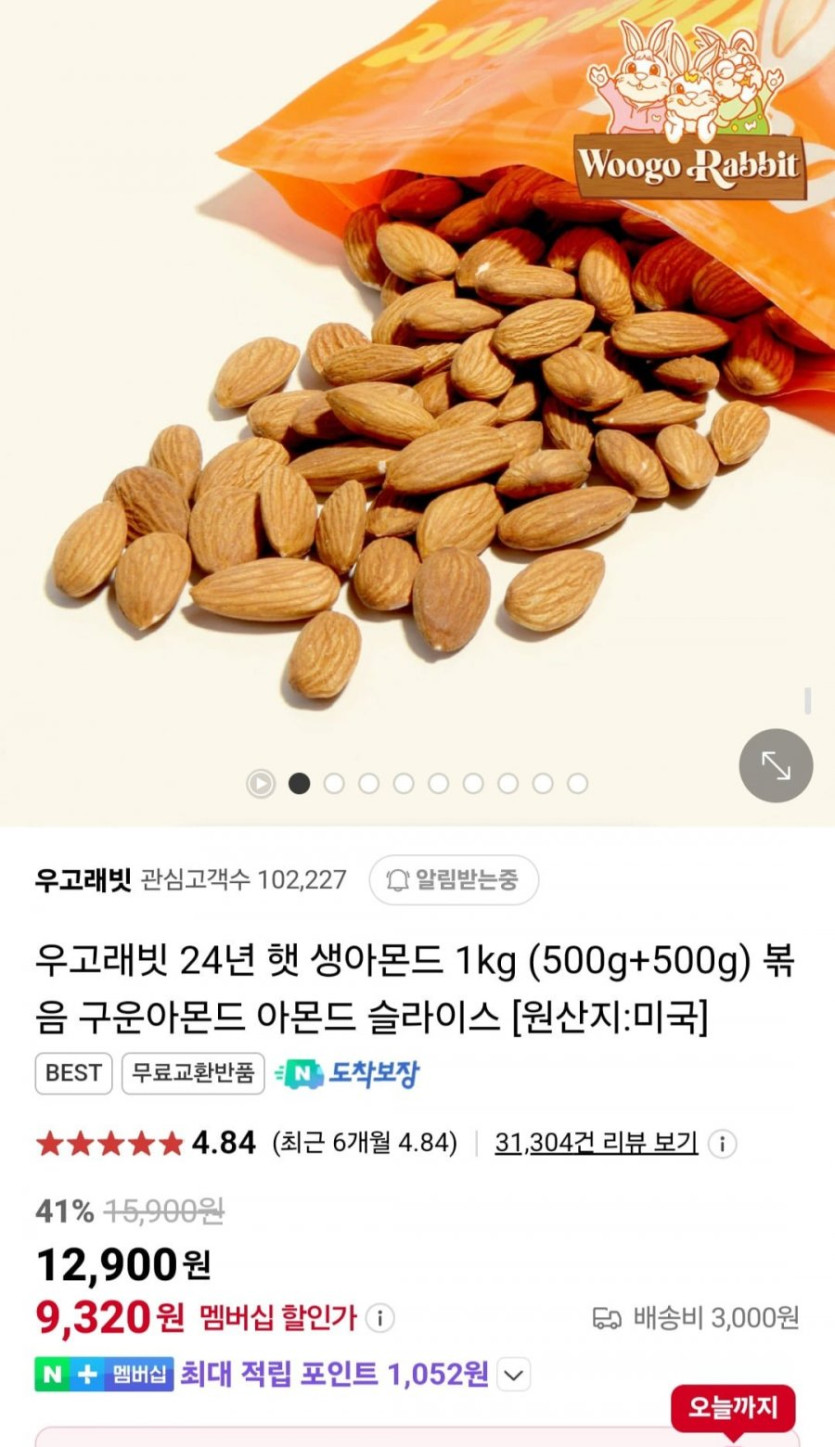The image size is (835, 1447).
Task: Open the 도착보장 delivery guarantee badge
Action: click(347, 1073)
